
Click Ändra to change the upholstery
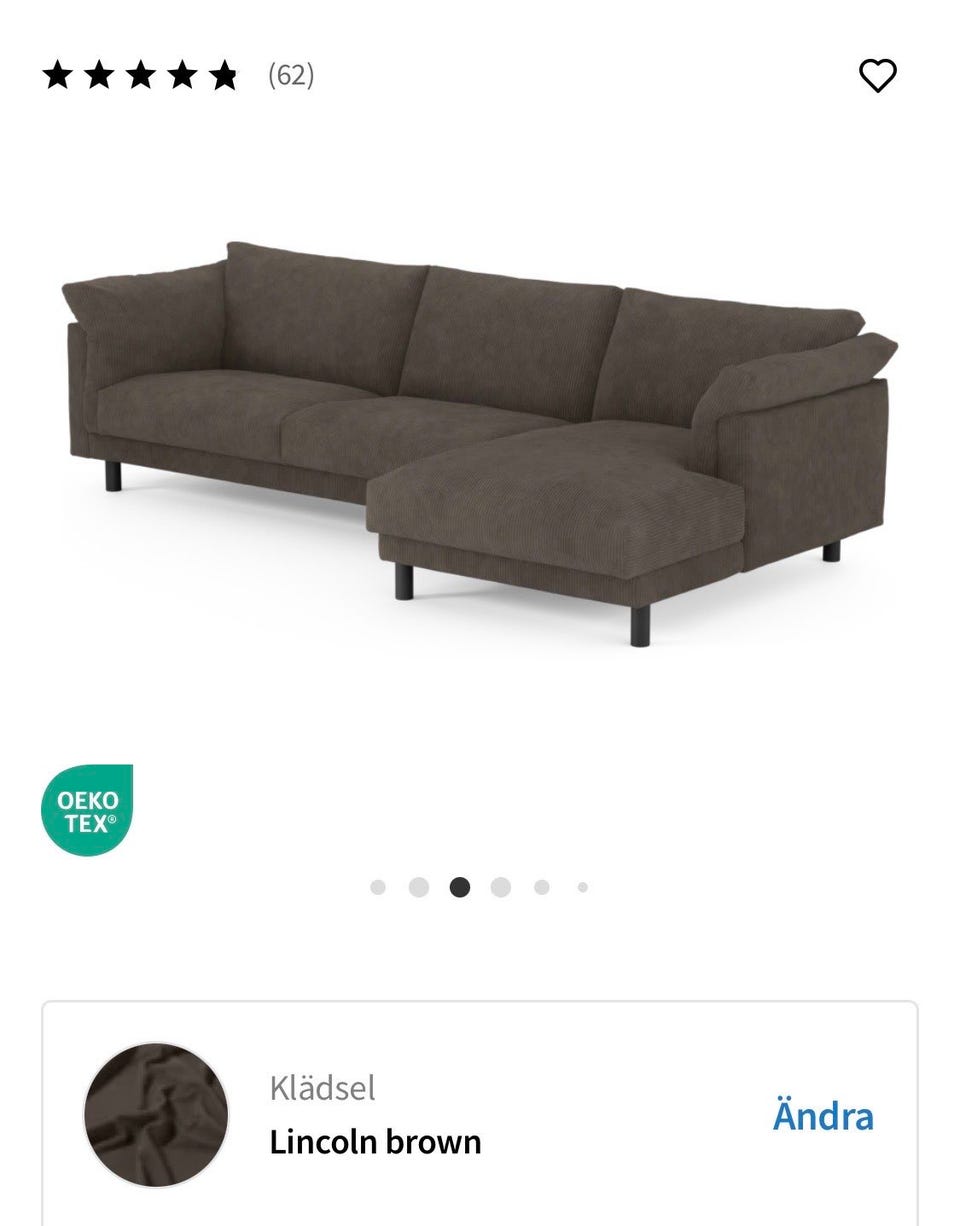pyautogui.click(x=823, y=1117)
